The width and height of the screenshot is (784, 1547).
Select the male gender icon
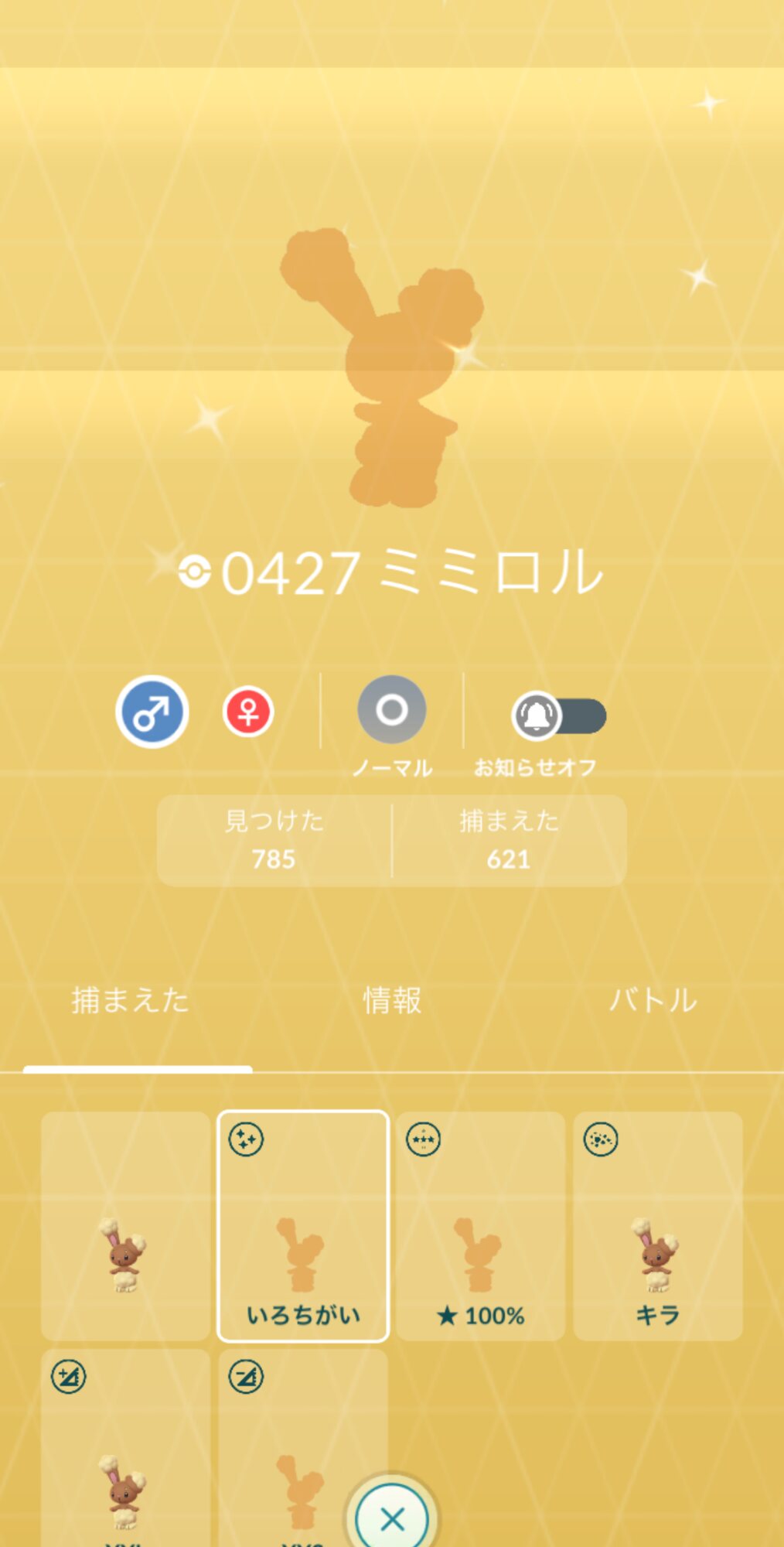152,711
